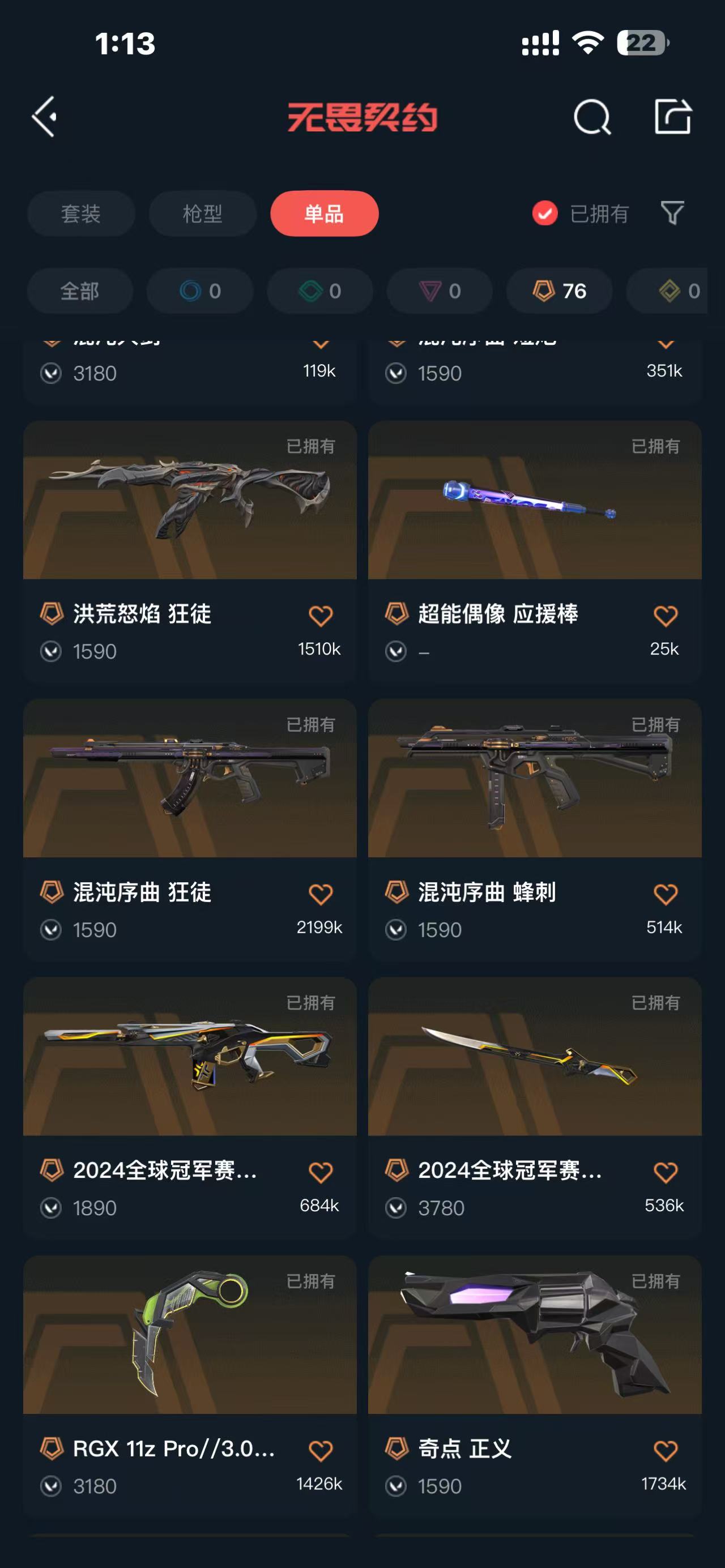Select the purple tier chip showing 0
The height and width of the screenshot is (1568, 725).
point(440,291)
